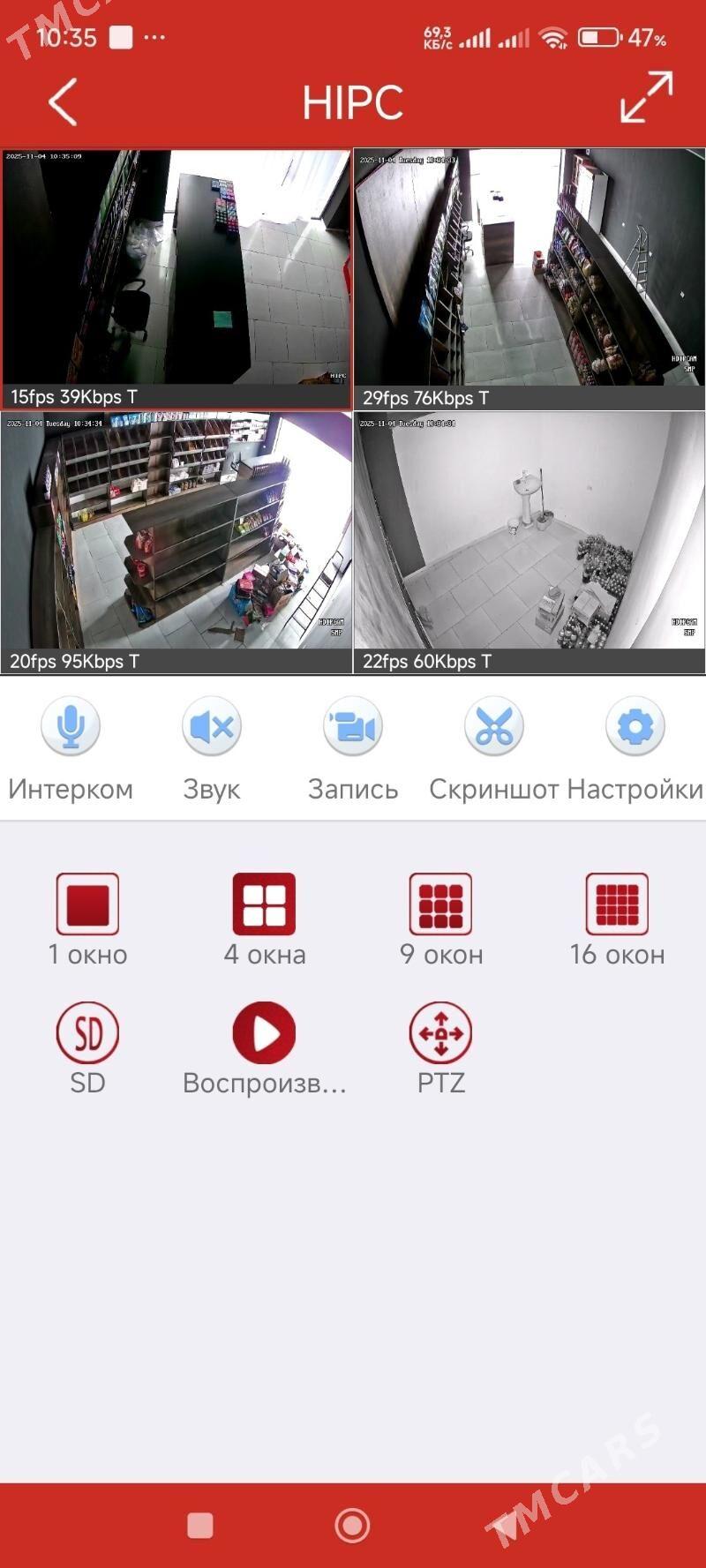Viewport: 706px width, 1568px height.
Task: Start the Интерком microphone
Action: click(x=71, y=726)
